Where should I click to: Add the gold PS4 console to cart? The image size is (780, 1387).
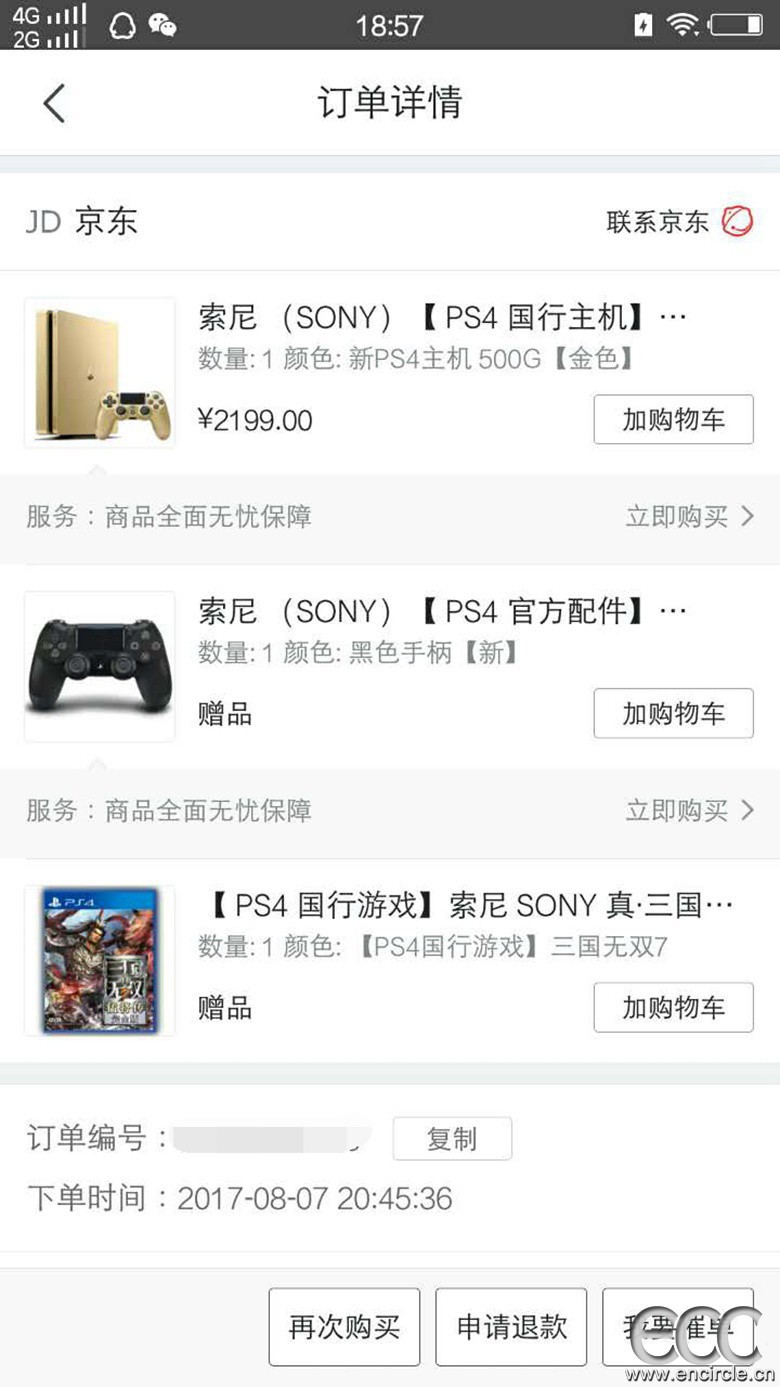[x=673, y=420]
